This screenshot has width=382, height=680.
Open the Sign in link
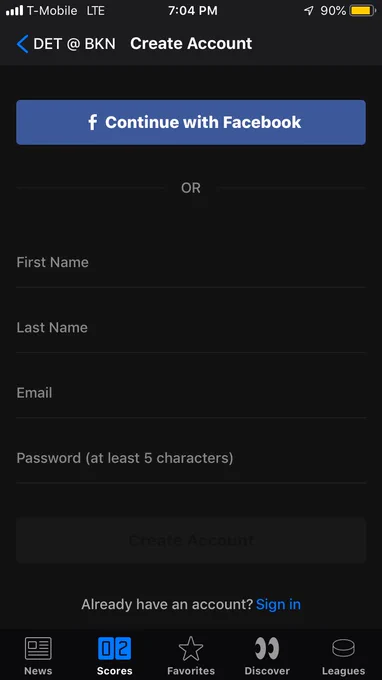[278, 604]
